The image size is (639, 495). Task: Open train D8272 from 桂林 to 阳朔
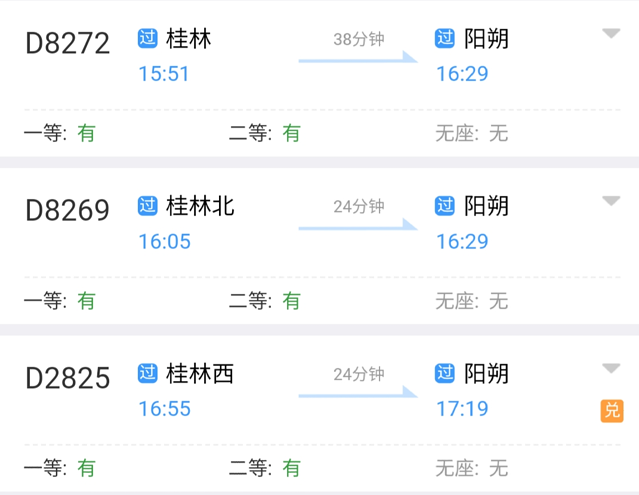pos(68,44)
